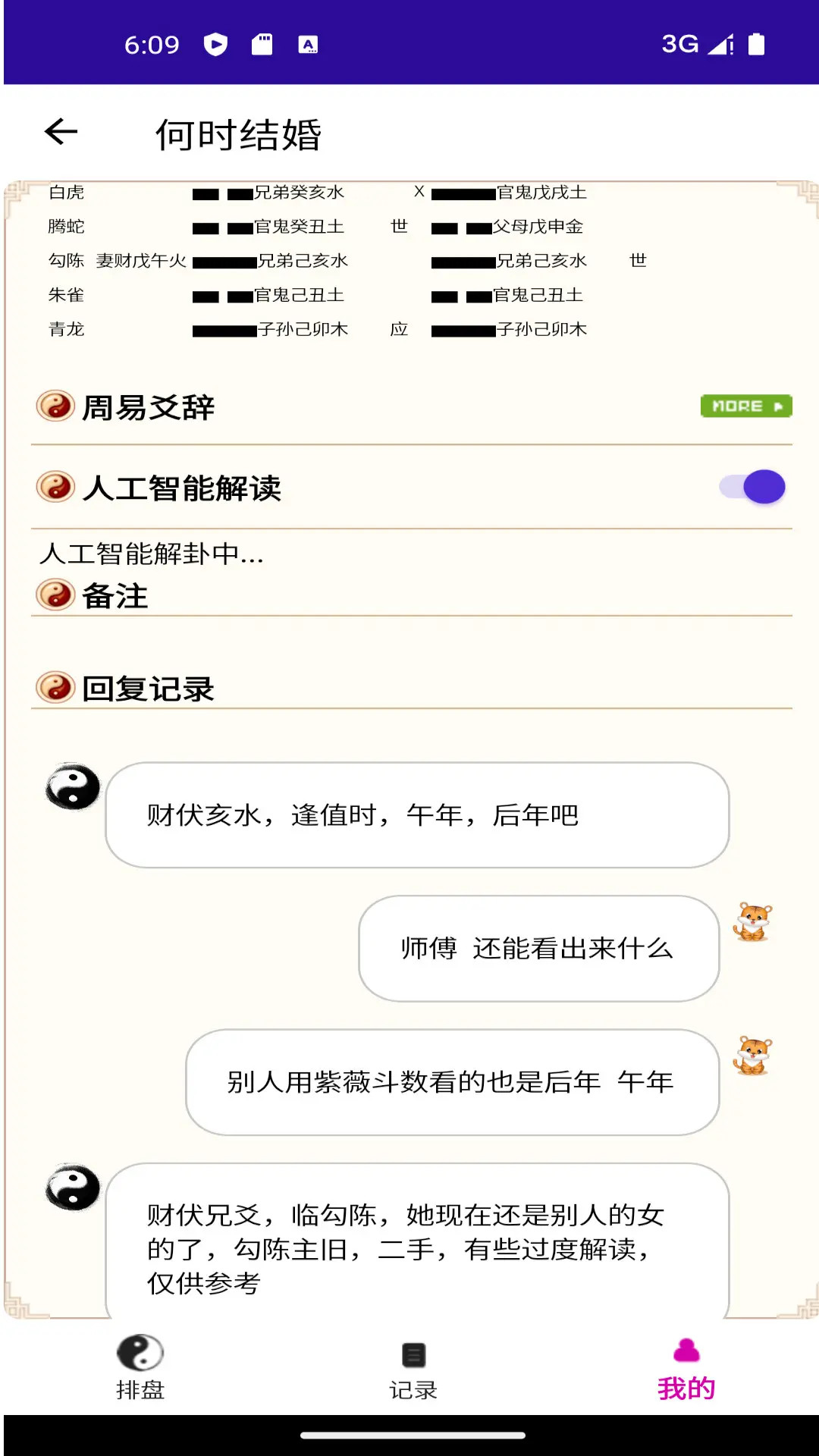
Task: Disable the 人工智能解读 toggle switch
Action: click(752, 486)
